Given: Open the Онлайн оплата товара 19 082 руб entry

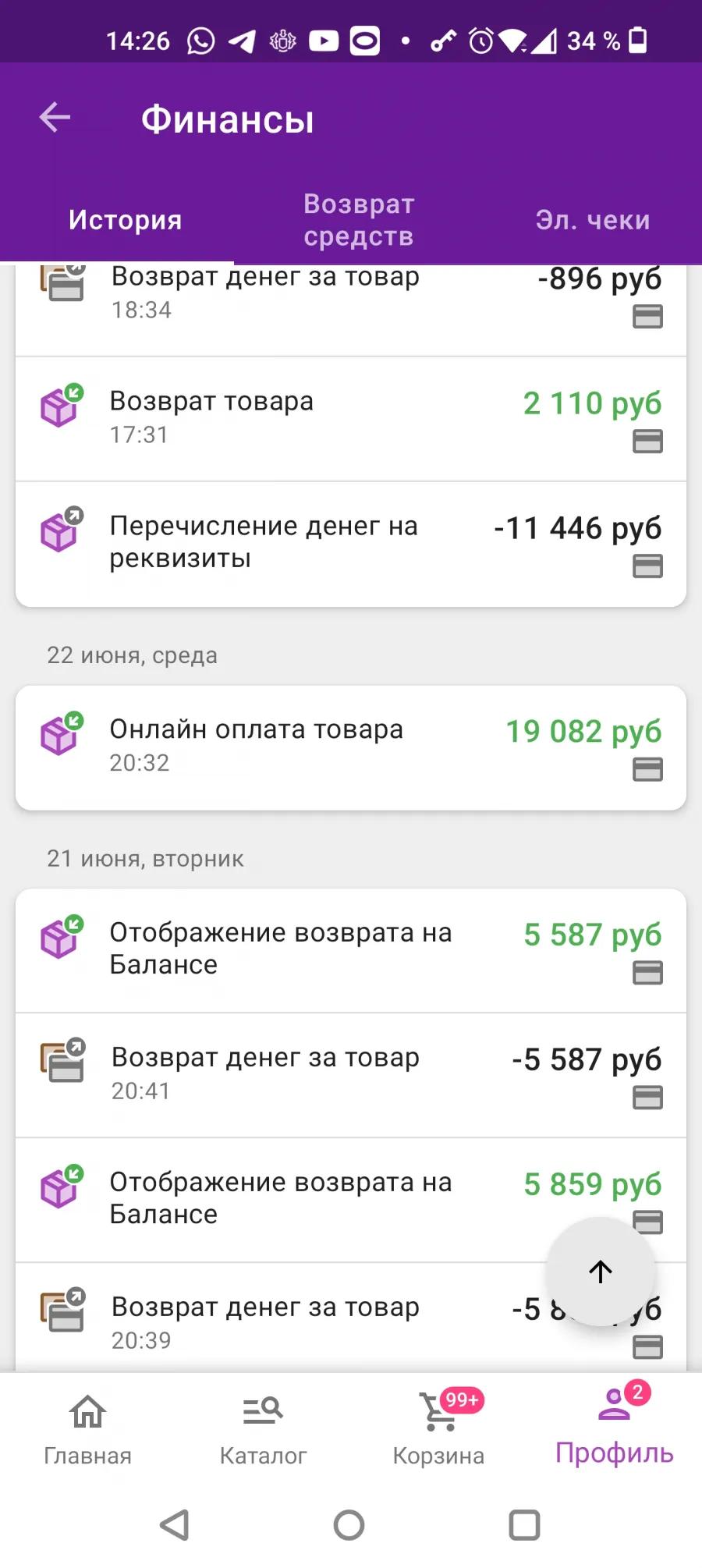Looking at the screenshot, I should coord(351,747).
